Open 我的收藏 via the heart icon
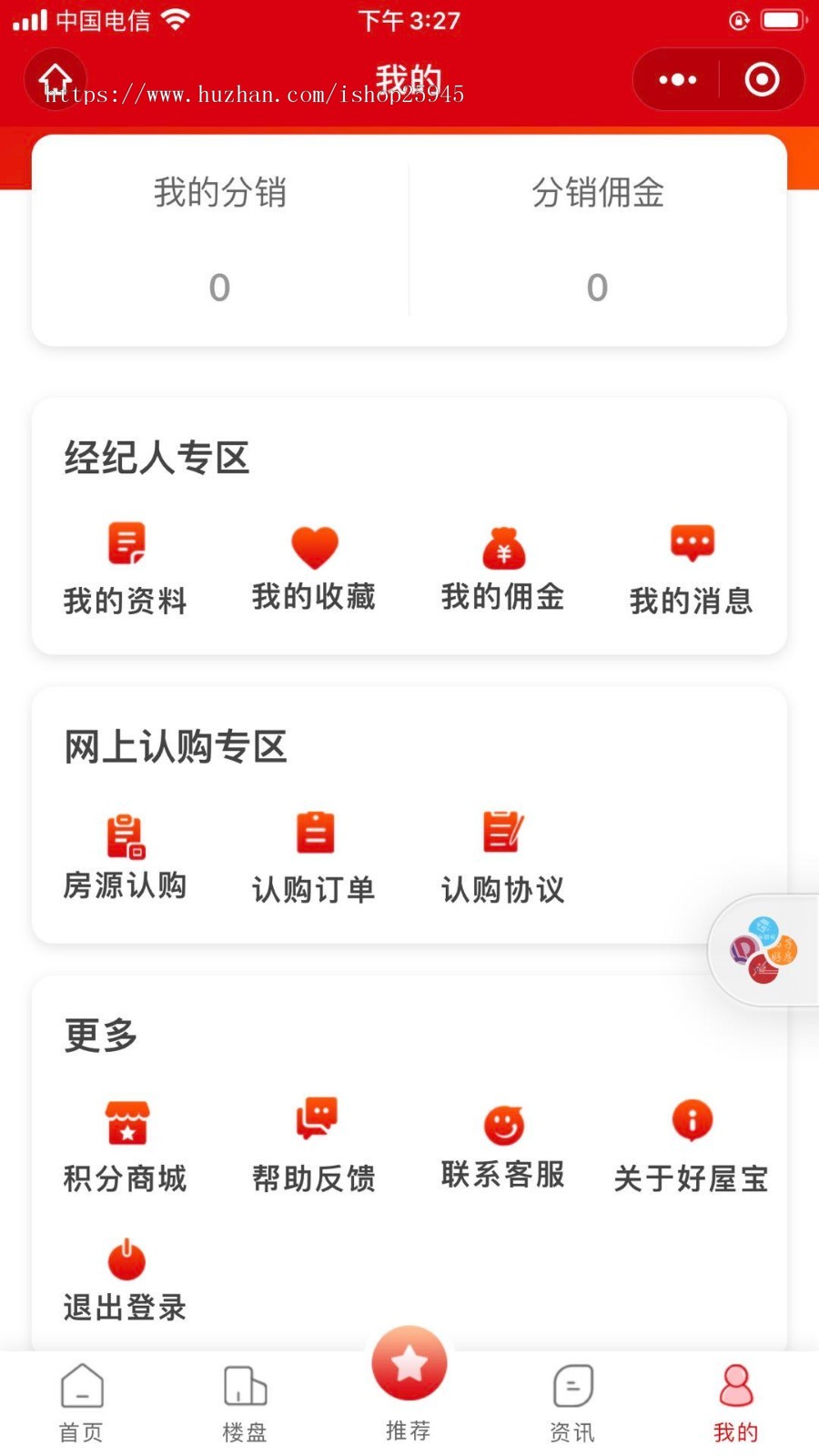 [x=314, y=546]
